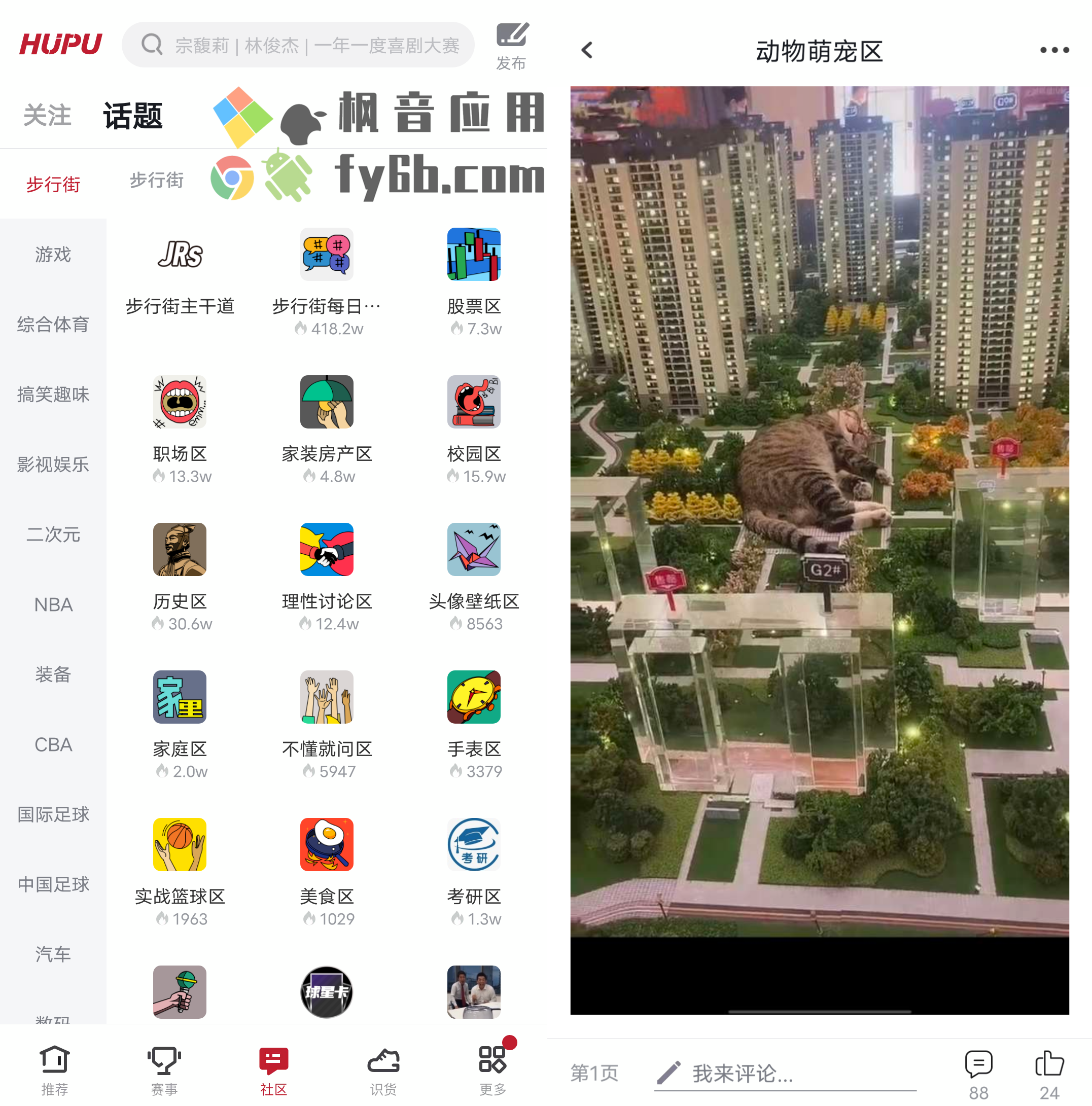Open the search box at top
This screenshot has width=1092, height=1106.
pyautogui.click(x=298, y=45)
